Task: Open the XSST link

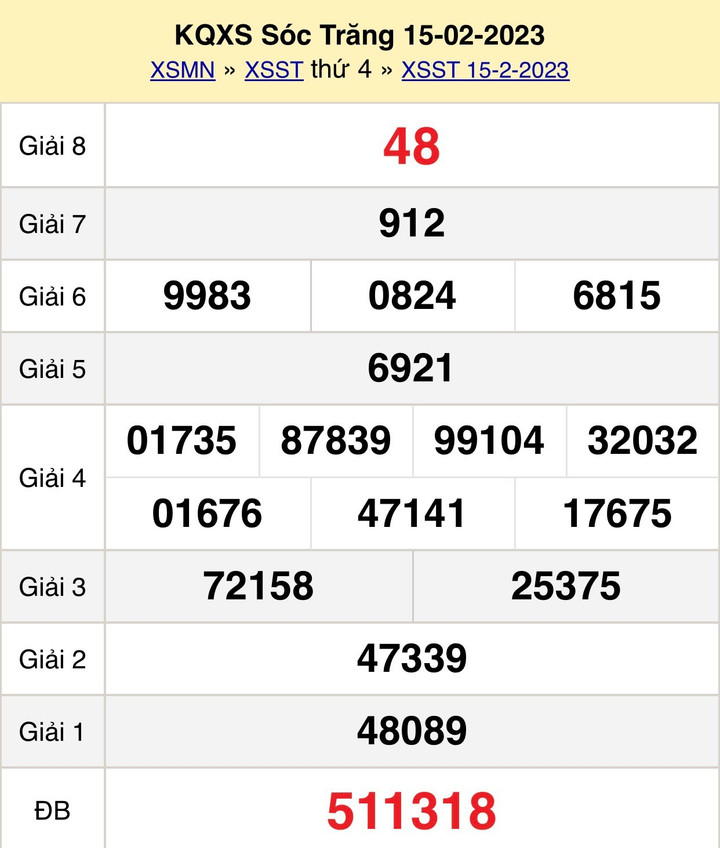Action: [x=273, y=70]
